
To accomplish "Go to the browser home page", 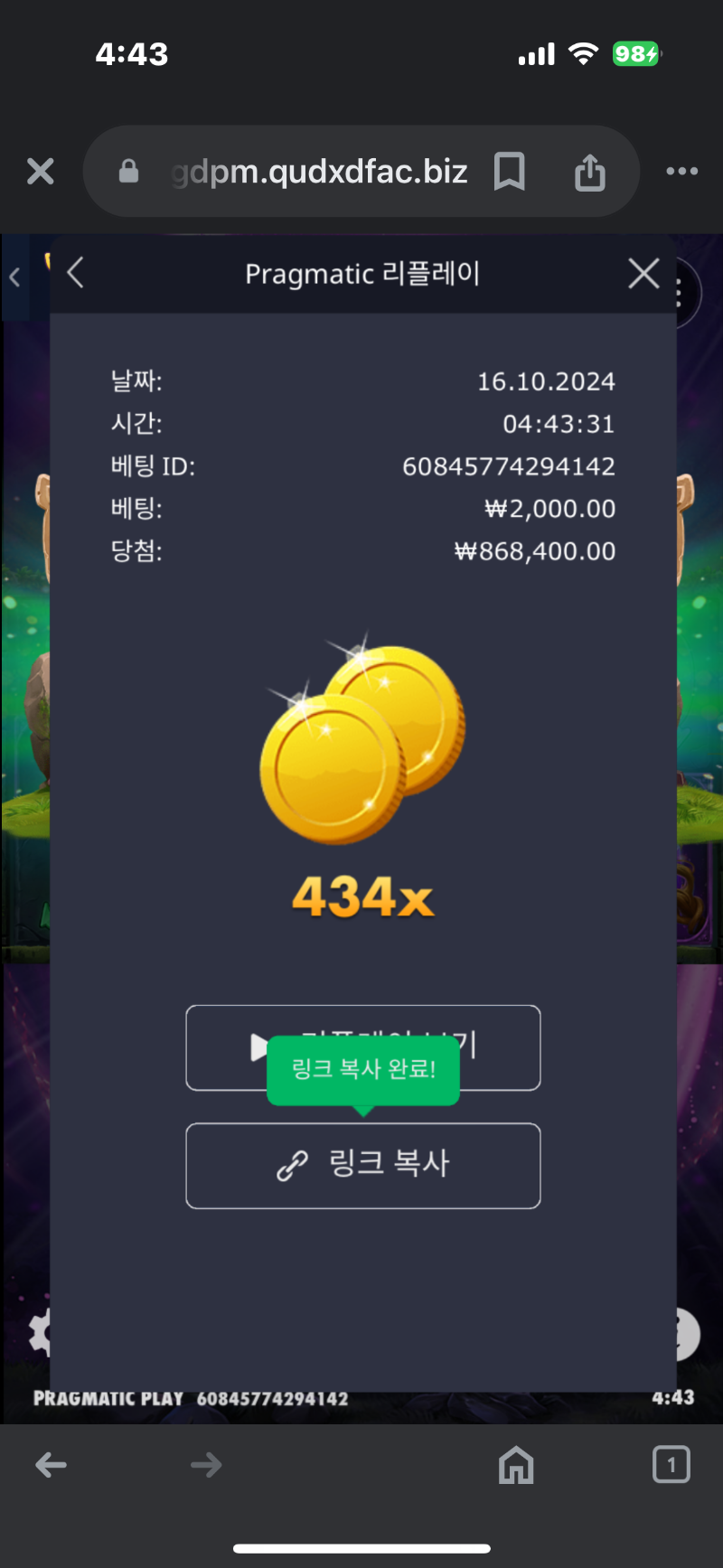I will point(516,1465).
